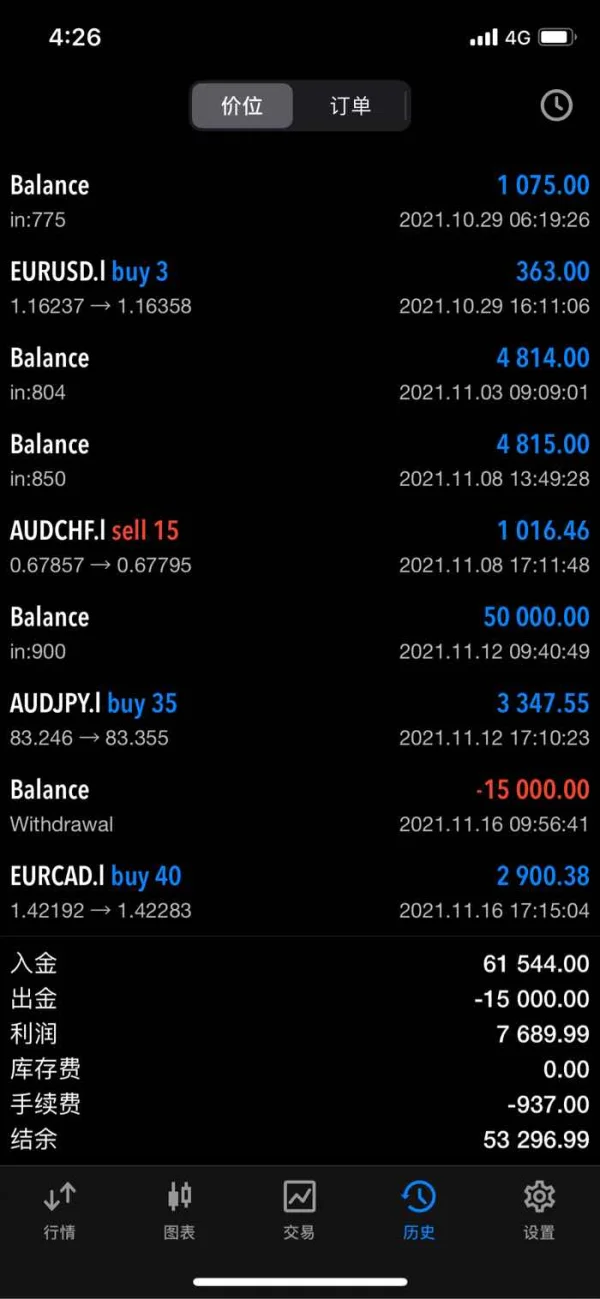Show details for EURCAD.l buy 40
The height and width of the screenshot is (1299, 600).
[300, 892]
